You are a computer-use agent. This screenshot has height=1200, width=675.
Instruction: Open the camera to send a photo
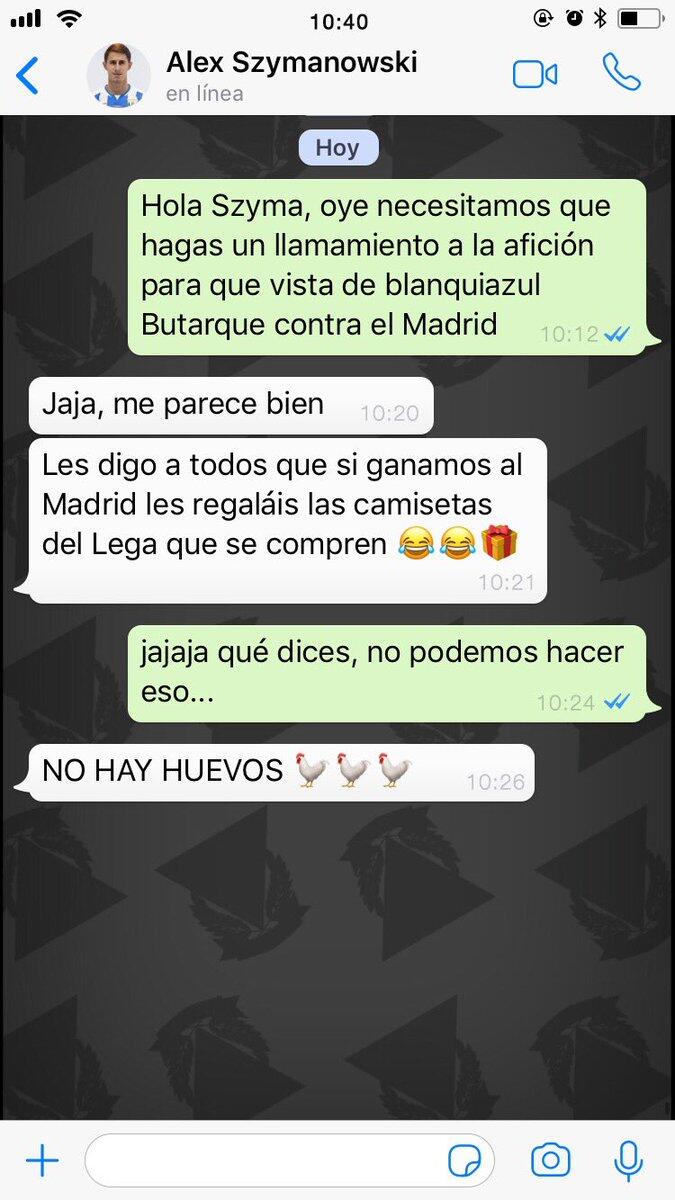coord(550,1161)
